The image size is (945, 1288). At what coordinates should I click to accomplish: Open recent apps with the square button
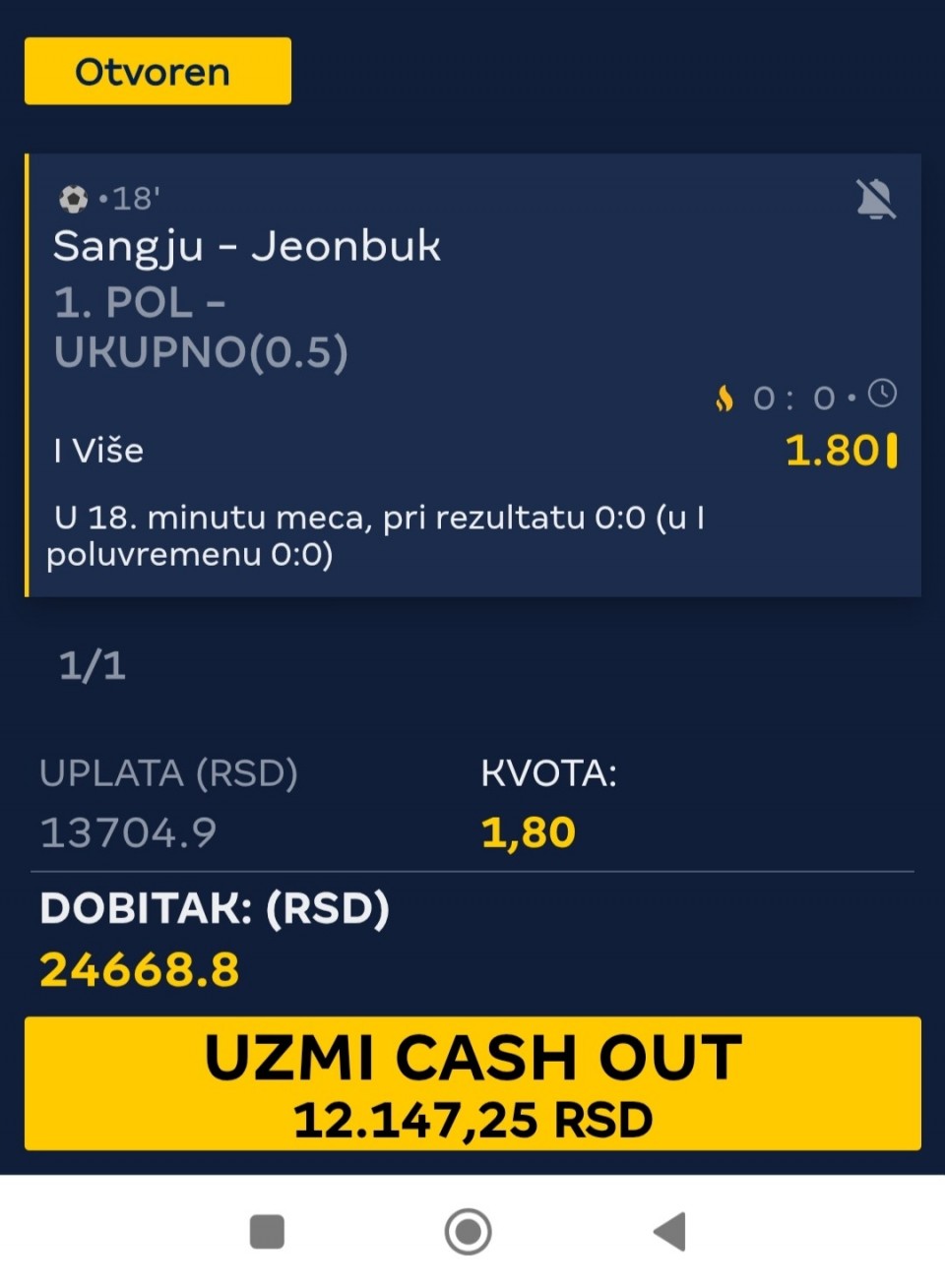267,1231
